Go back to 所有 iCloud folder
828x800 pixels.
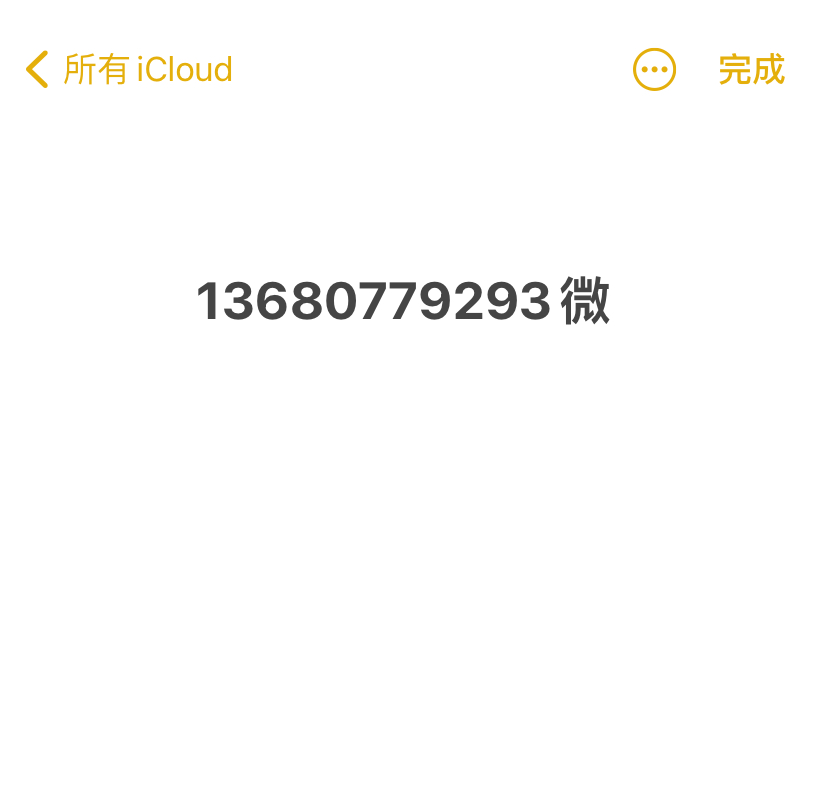(x=130, y=70)
